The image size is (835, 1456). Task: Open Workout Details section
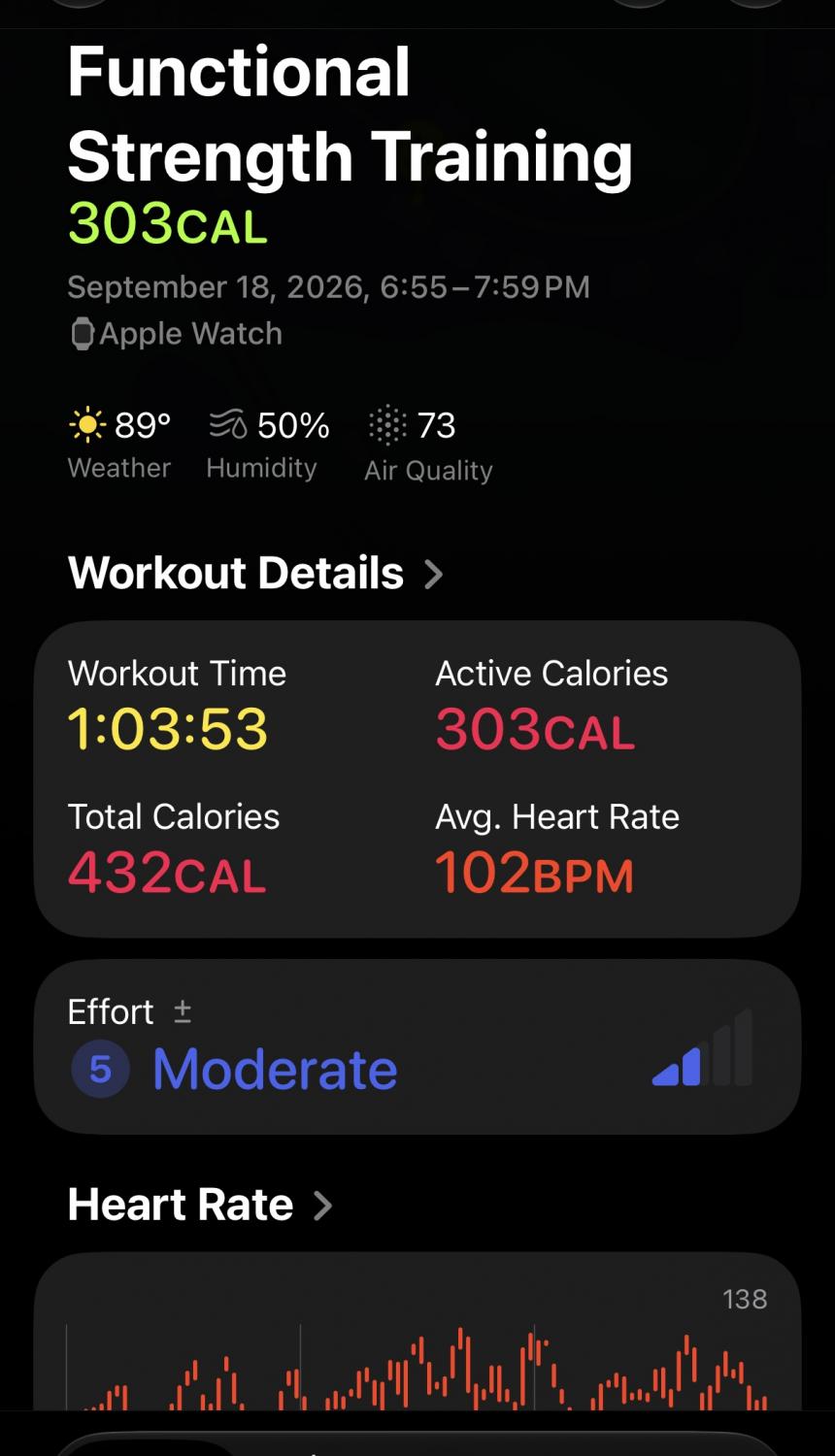(x=255, y=573)
